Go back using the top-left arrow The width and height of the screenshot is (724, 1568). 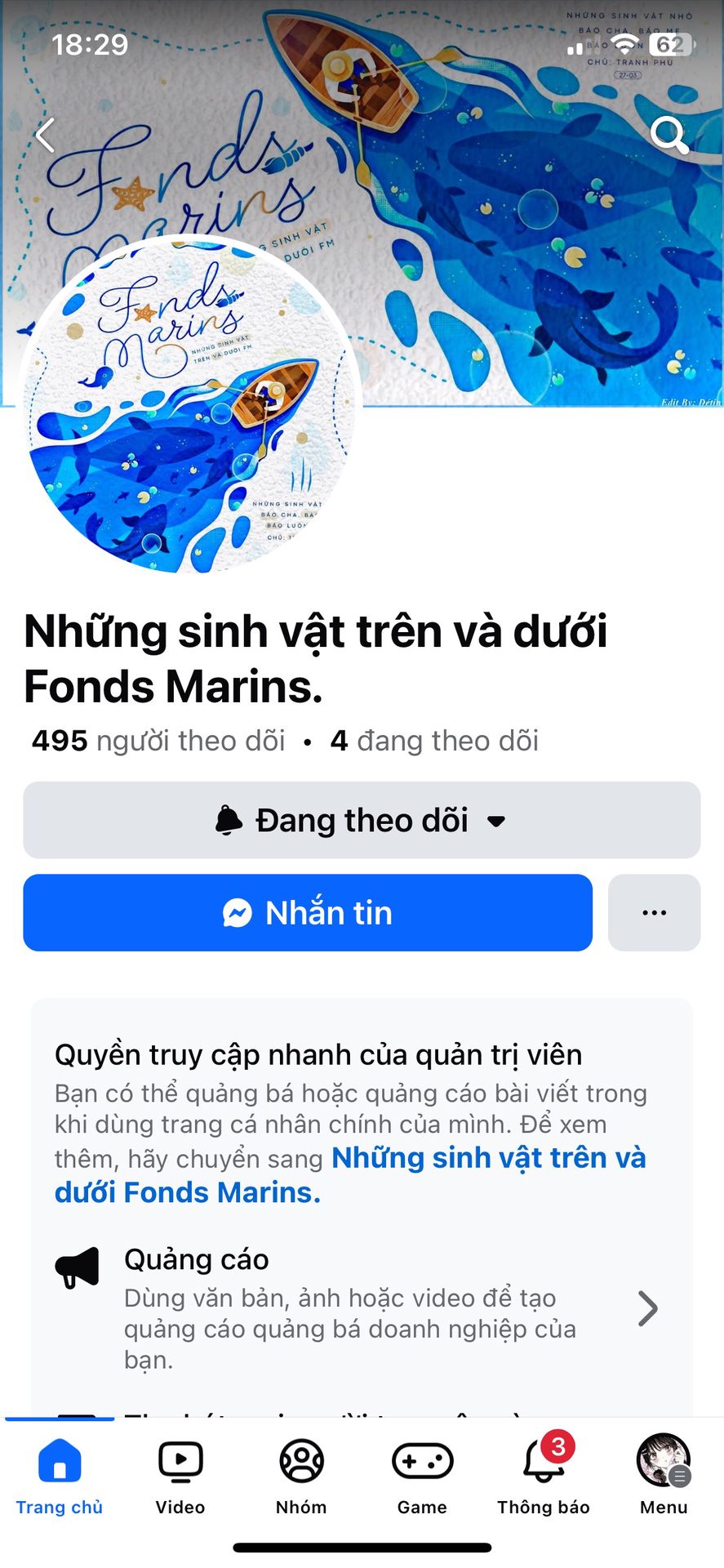click(46, 136)
